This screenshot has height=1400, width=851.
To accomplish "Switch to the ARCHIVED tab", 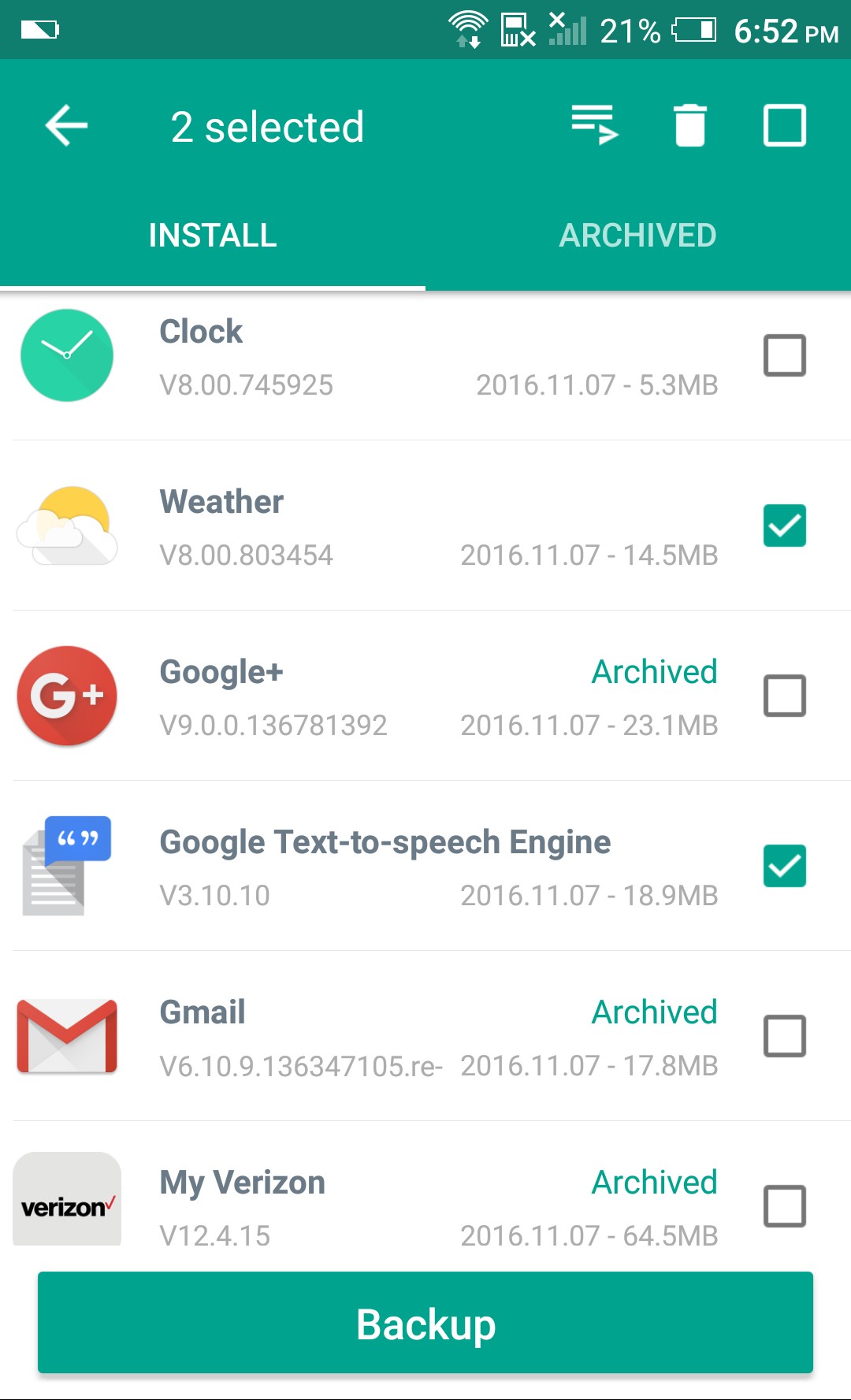I will click(638, 236).
